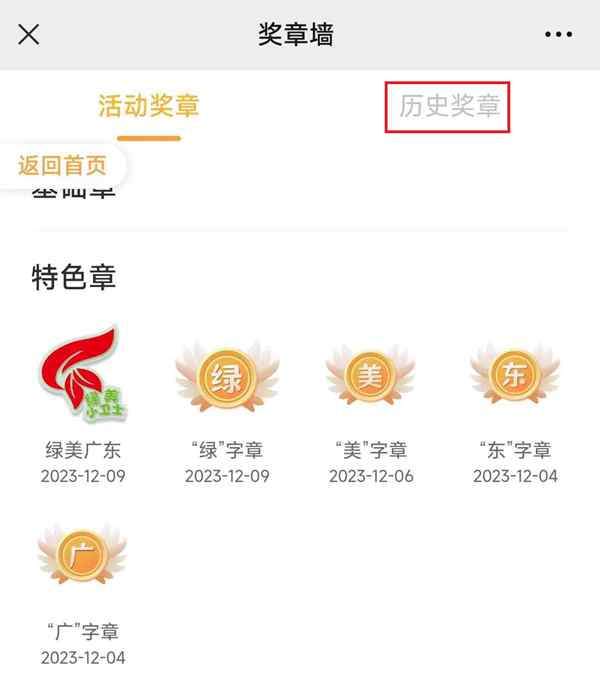600x696 pixels.
Task: Close the 奖章墙 page
Action: coord(29,34)
